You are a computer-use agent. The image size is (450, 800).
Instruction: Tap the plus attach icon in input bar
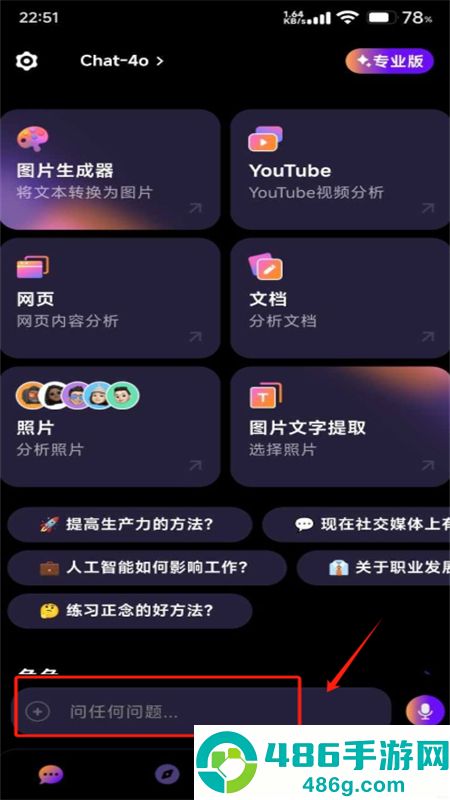tap(38, 712)
